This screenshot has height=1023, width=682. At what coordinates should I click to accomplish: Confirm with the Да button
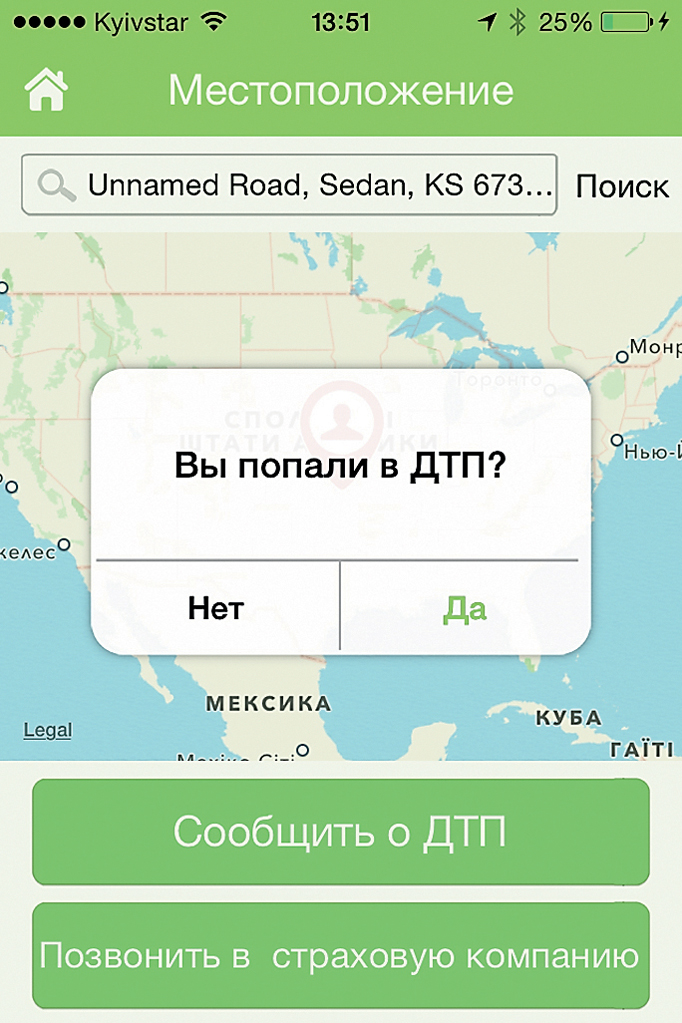(464, 608)
